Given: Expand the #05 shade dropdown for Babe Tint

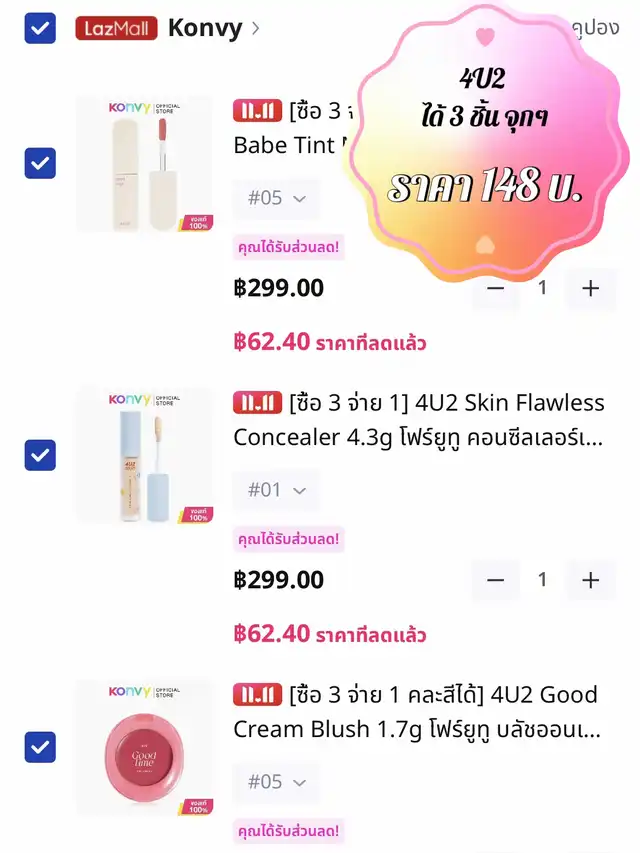Looking at the screenshot, I should tap(277, 198).
